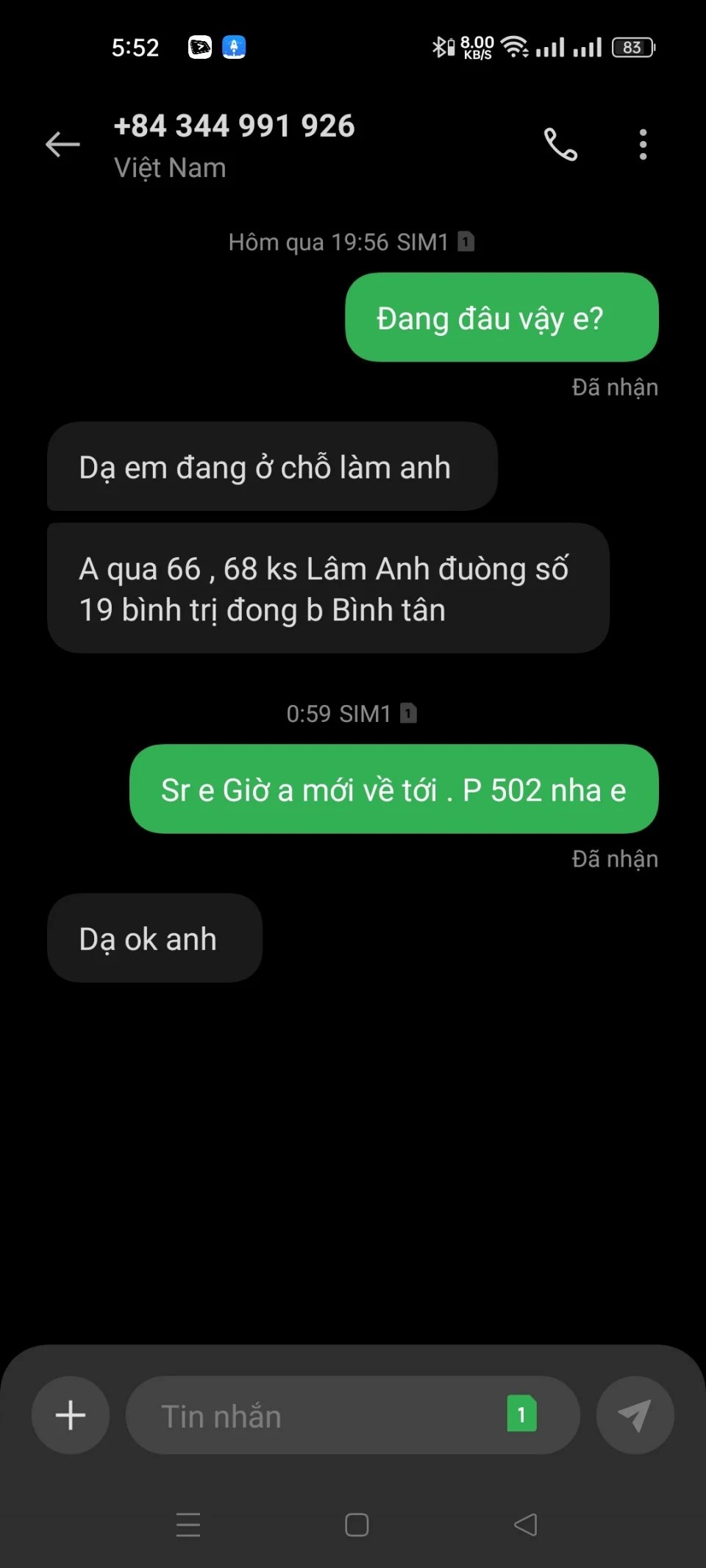The height and width of the screenshot is (1568, 706).
Task: Open the plus attachment menu
Action: [x=71, y=1415]
